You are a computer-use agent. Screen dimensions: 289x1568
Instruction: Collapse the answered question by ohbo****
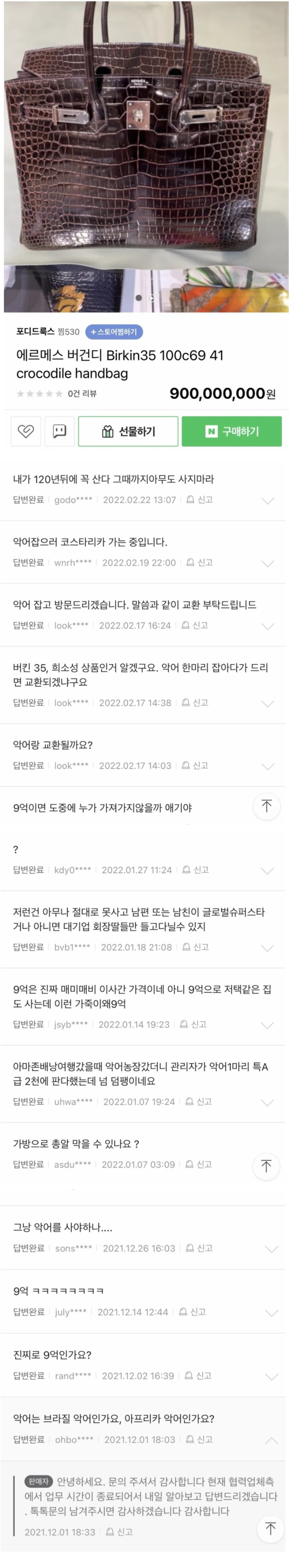click(271, 1440)
